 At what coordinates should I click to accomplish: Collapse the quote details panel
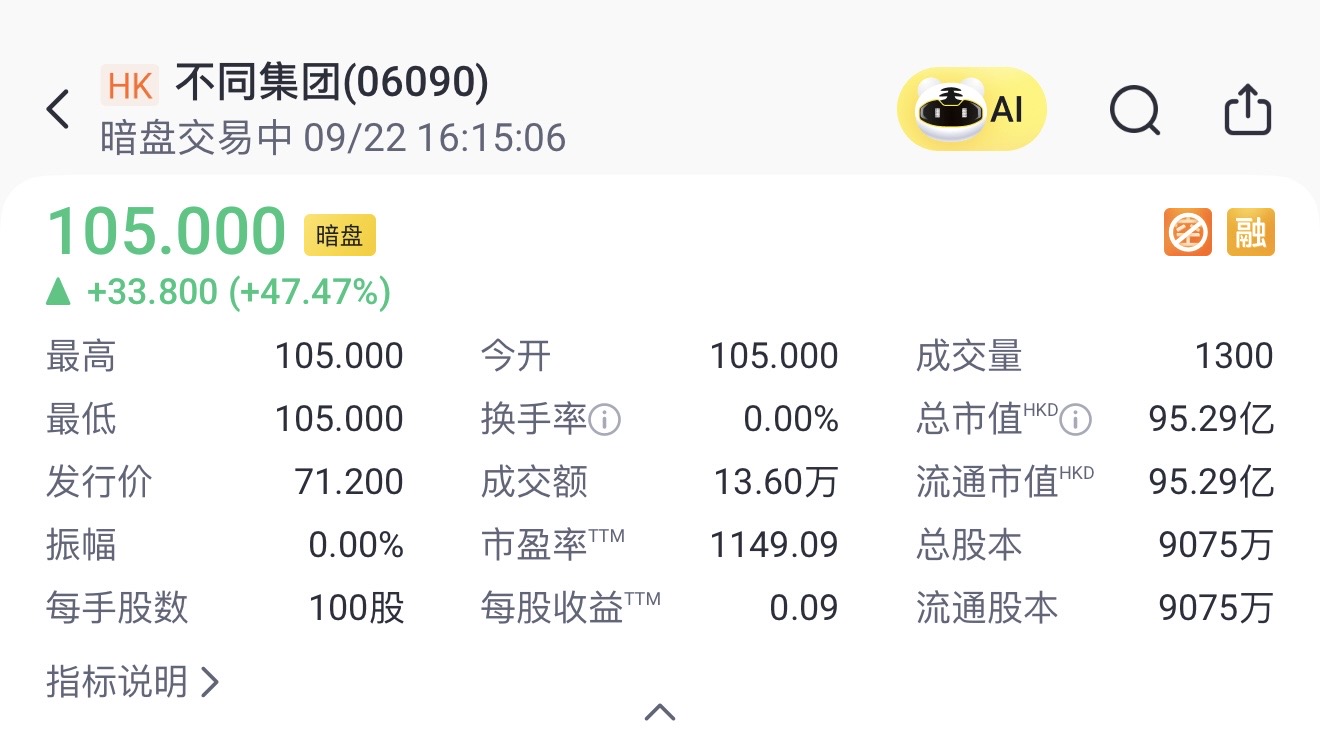660,712
